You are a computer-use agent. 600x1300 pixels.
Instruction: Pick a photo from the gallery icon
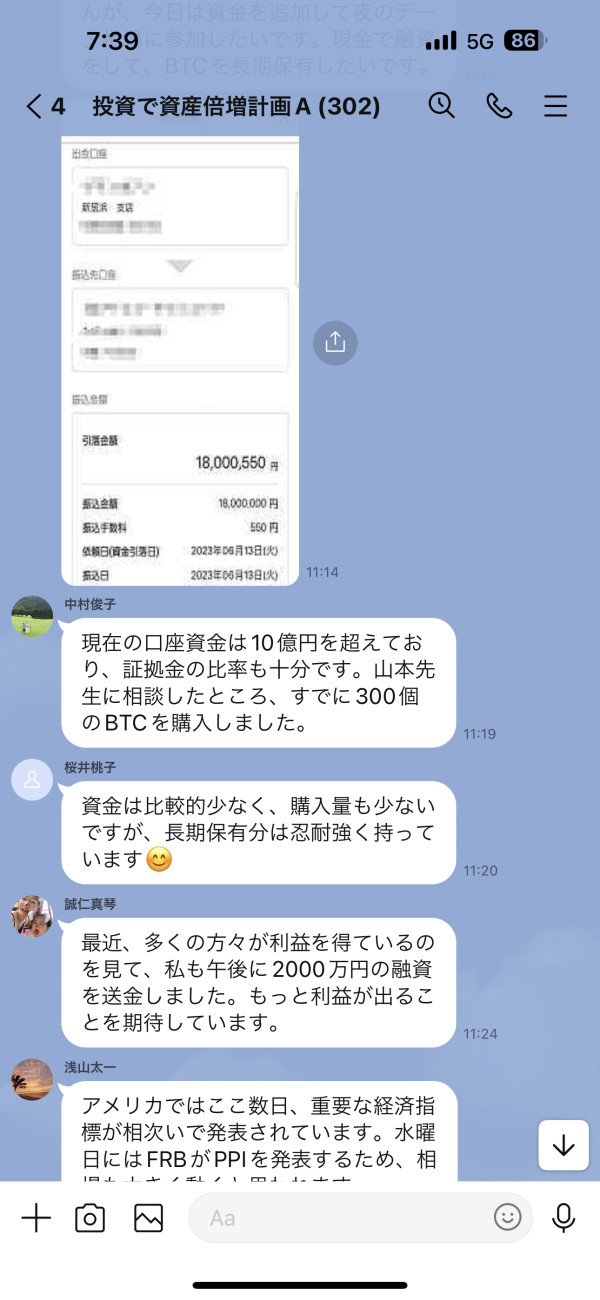click(148, 1217)
